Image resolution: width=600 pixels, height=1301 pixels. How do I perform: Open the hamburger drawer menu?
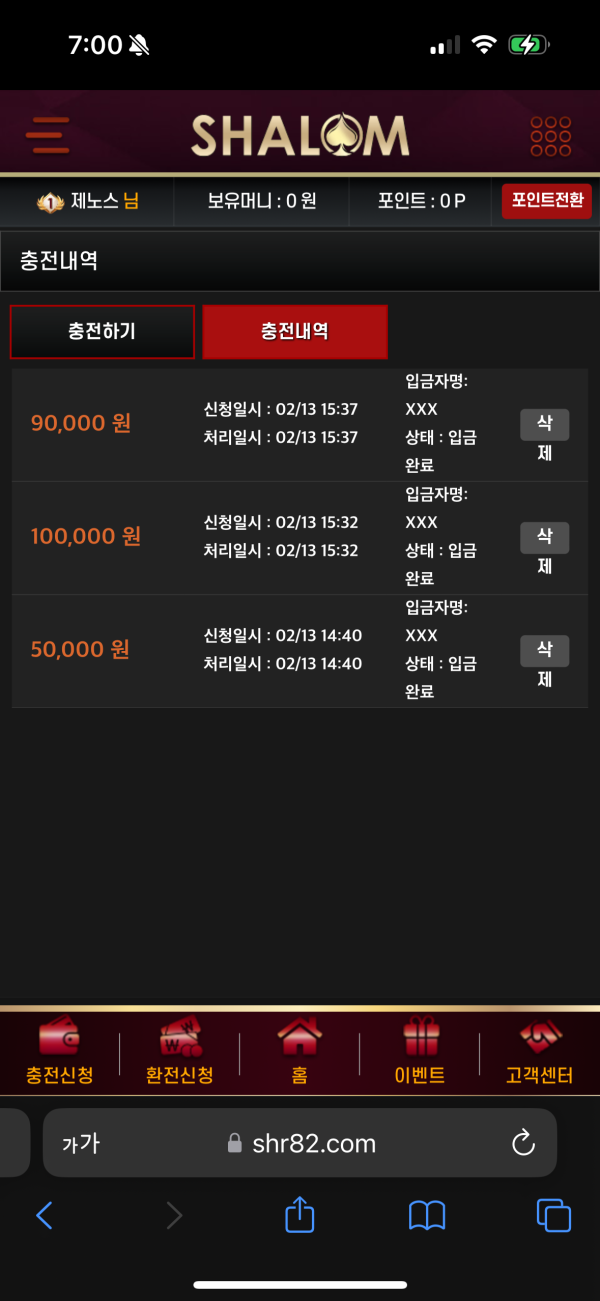tap(48, 135)
